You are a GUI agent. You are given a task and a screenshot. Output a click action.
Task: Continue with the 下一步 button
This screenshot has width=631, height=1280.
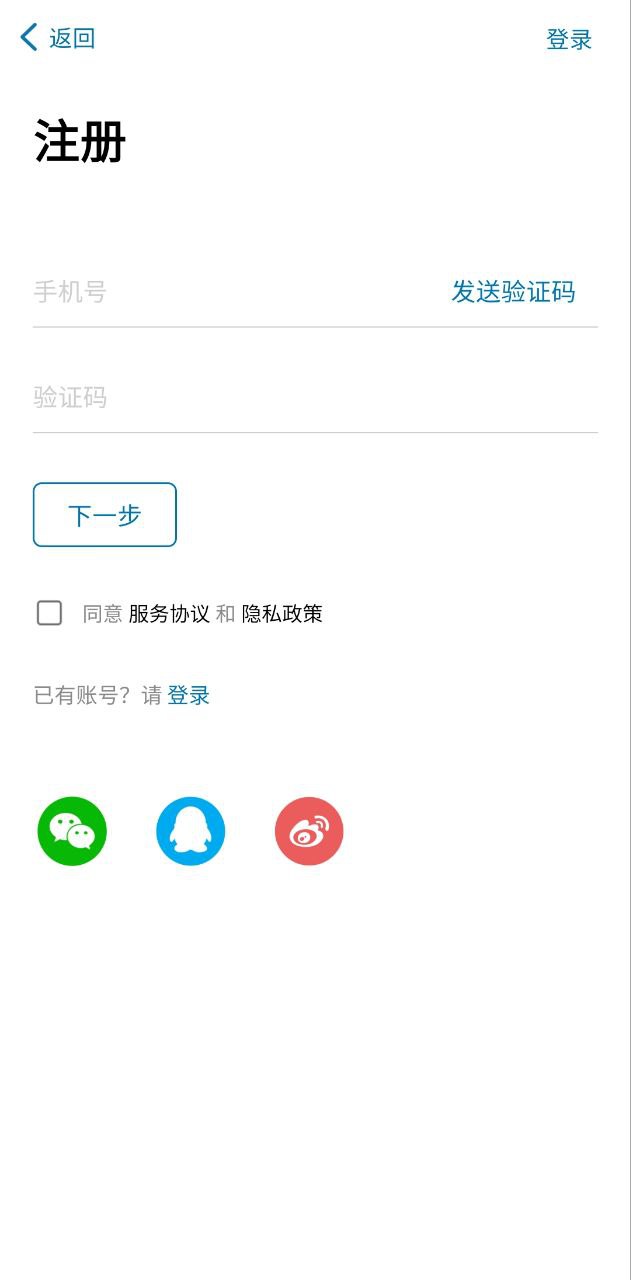pos(105,515)
